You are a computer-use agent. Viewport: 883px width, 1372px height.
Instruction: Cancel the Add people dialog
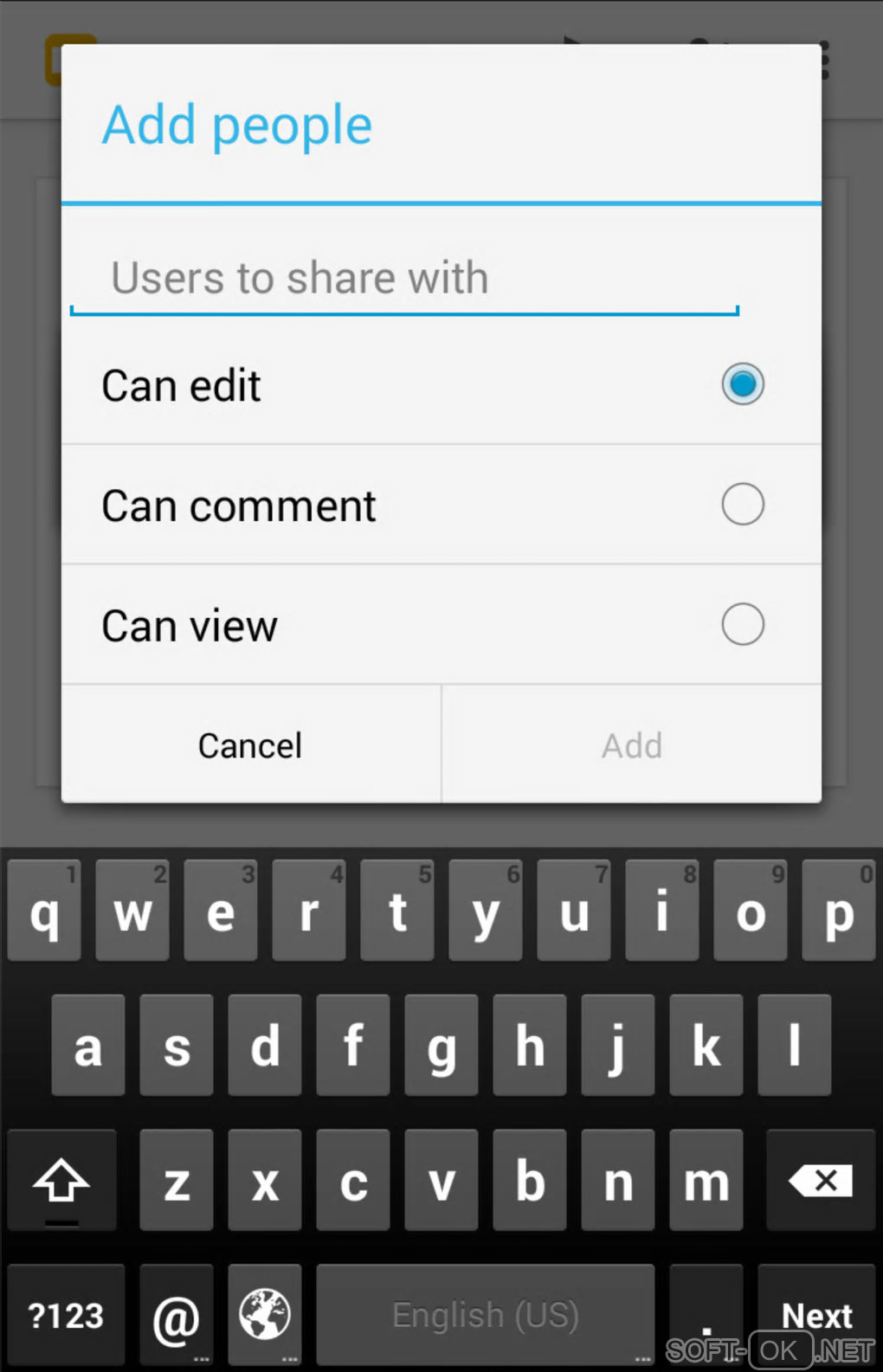(250, 745)
